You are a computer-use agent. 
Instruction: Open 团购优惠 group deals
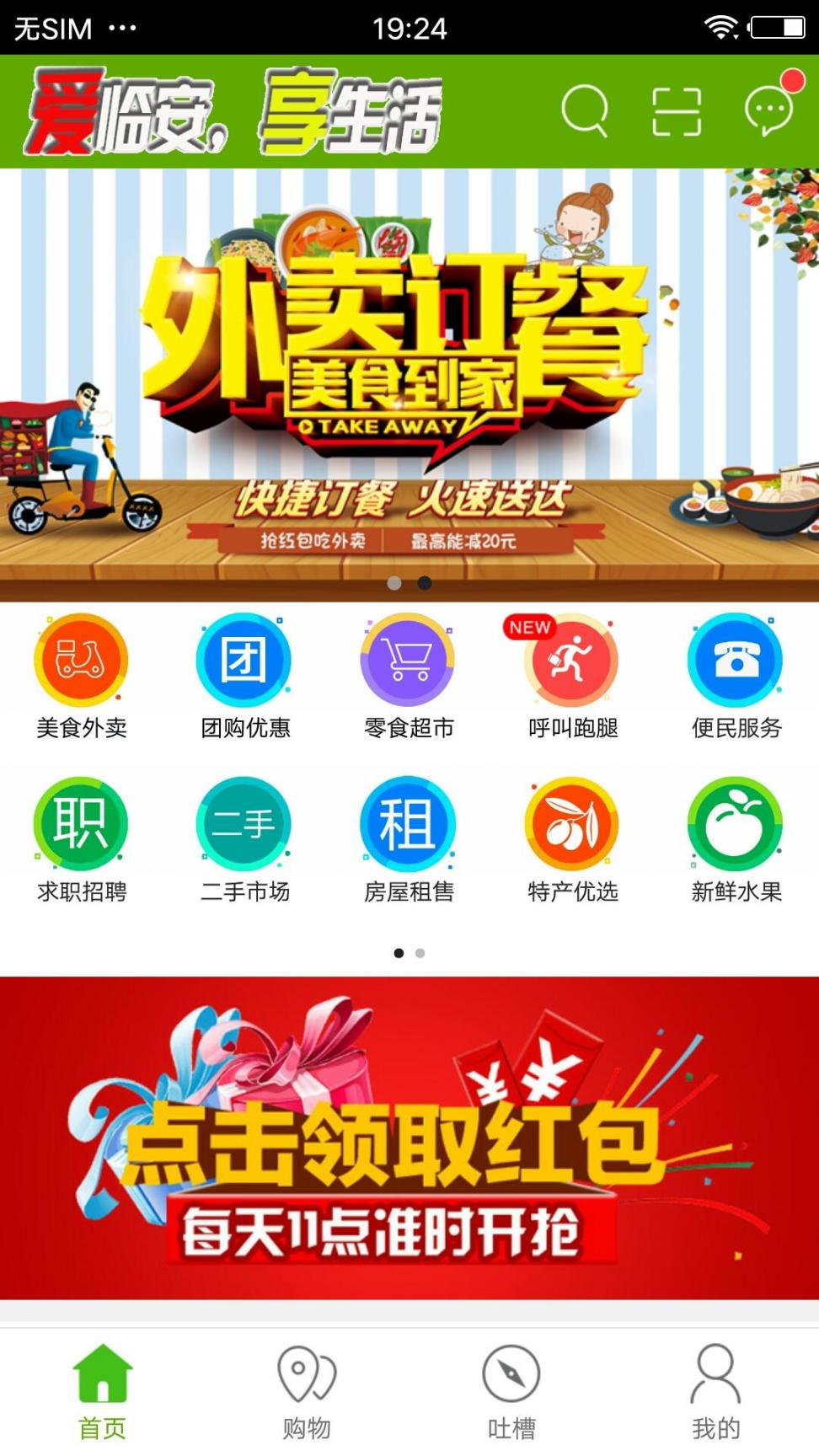tap(244, 676)
